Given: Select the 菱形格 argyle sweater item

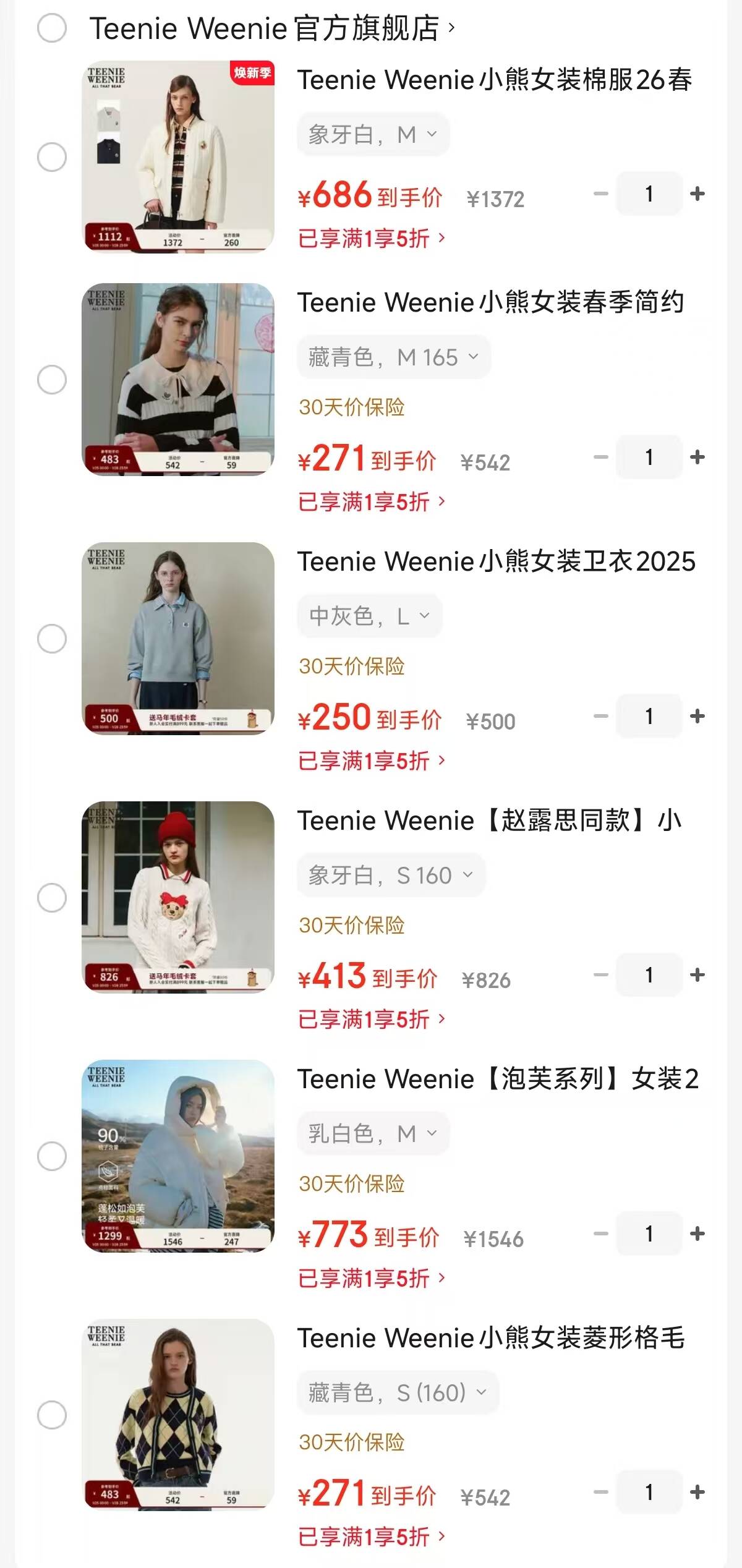Looking at the screenshot, I should (x=52, y=1415).
